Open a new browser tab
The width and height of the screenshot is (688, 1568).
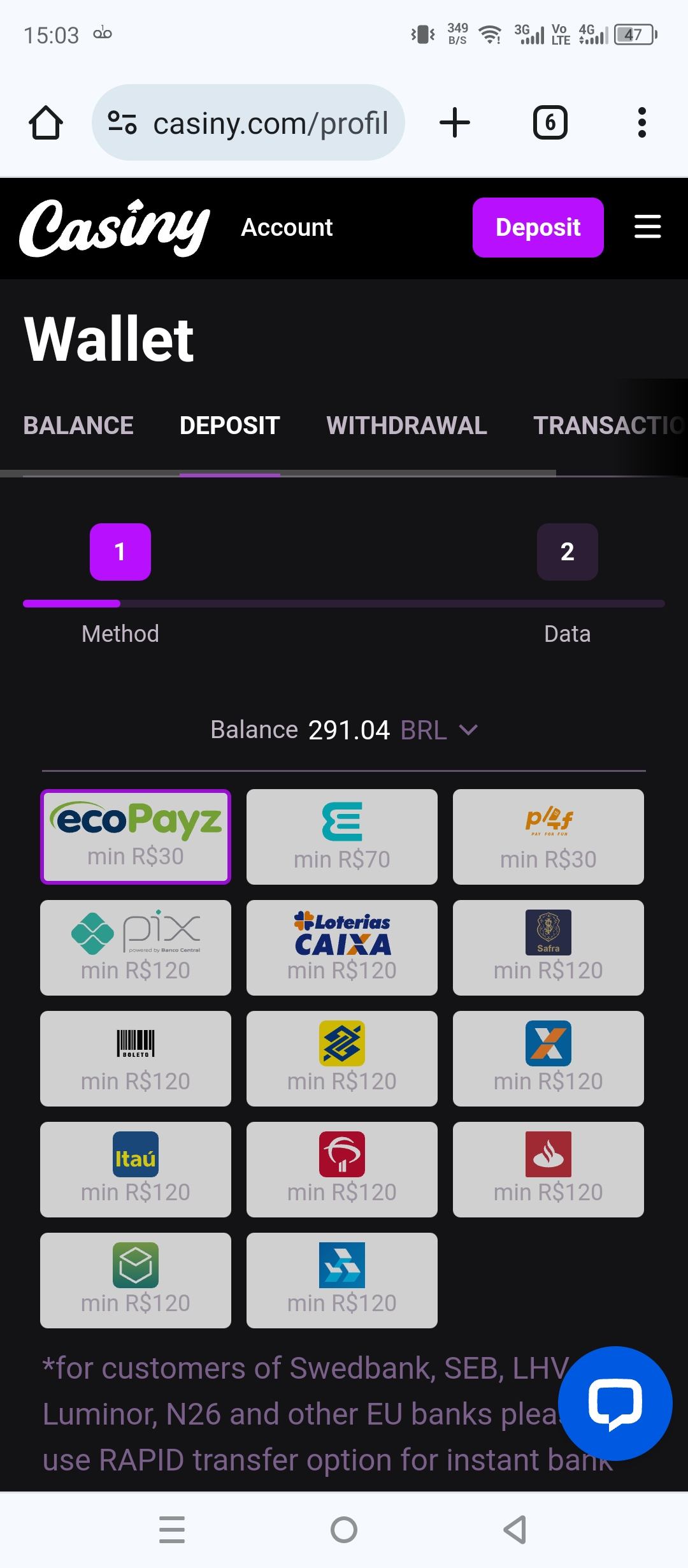tap(455, 122)
